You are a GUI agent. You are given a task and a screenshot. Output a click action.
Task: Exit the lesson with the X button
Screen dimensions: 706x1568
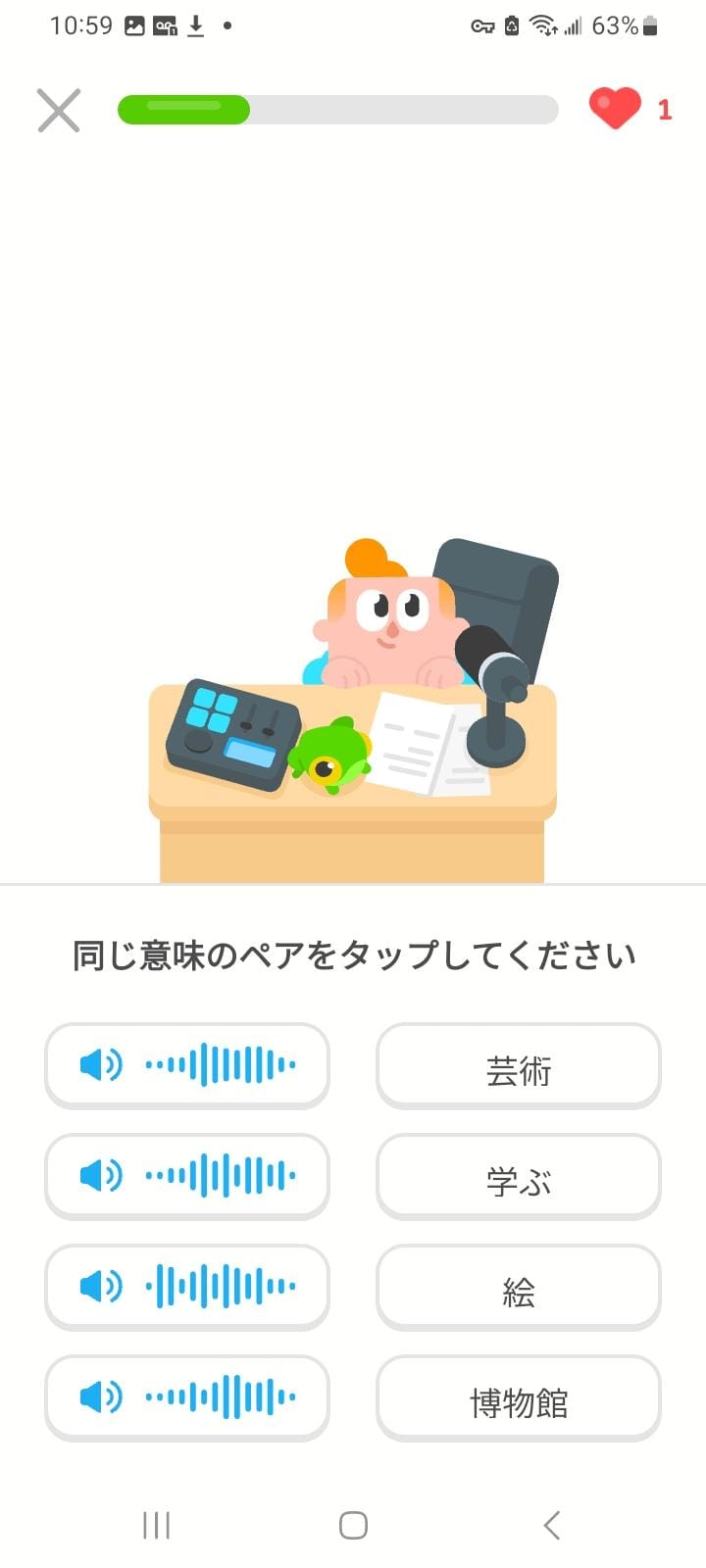coord(59,110)
